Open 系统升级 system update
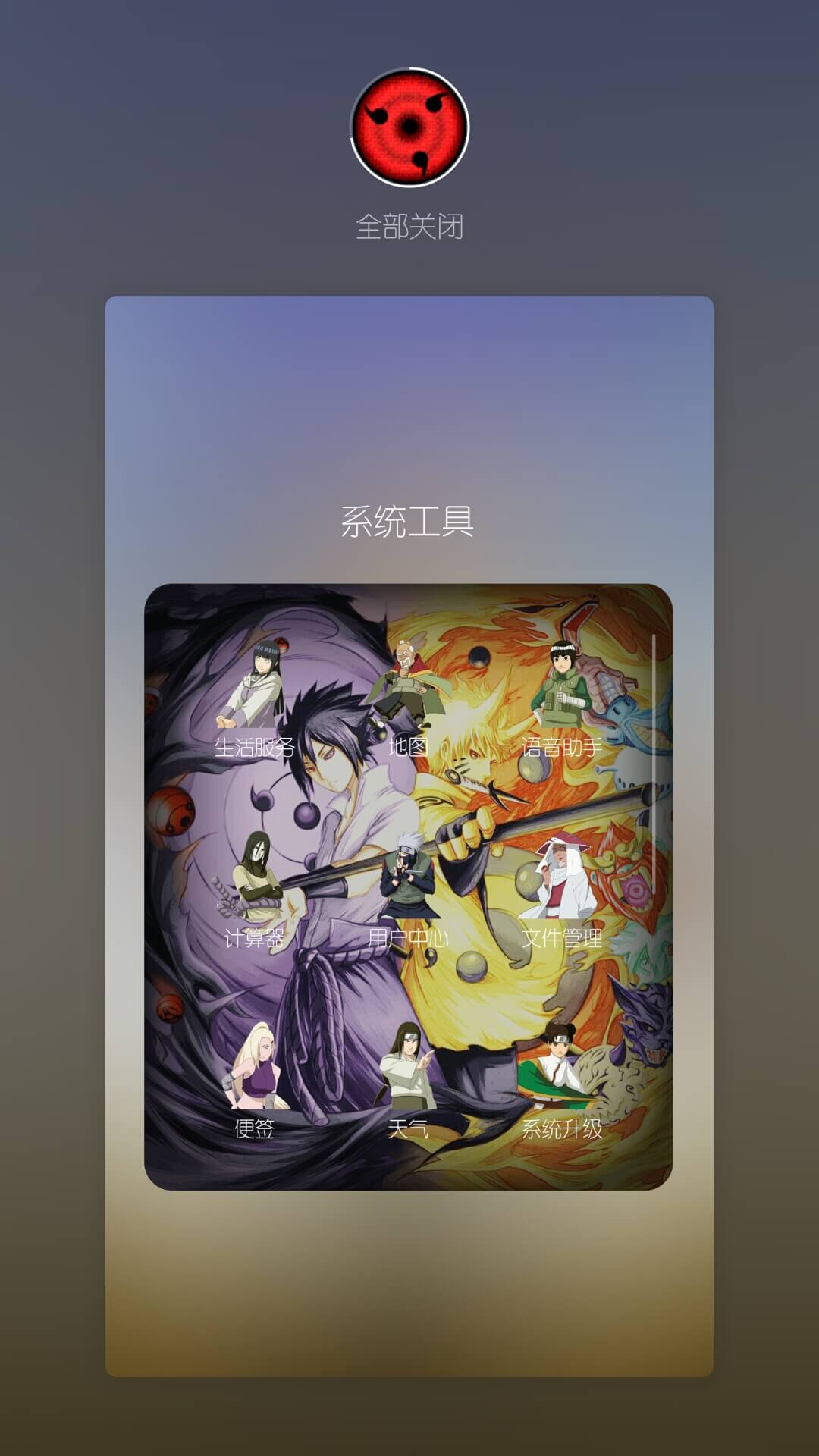819x1456 pixels. [561, 1080]
